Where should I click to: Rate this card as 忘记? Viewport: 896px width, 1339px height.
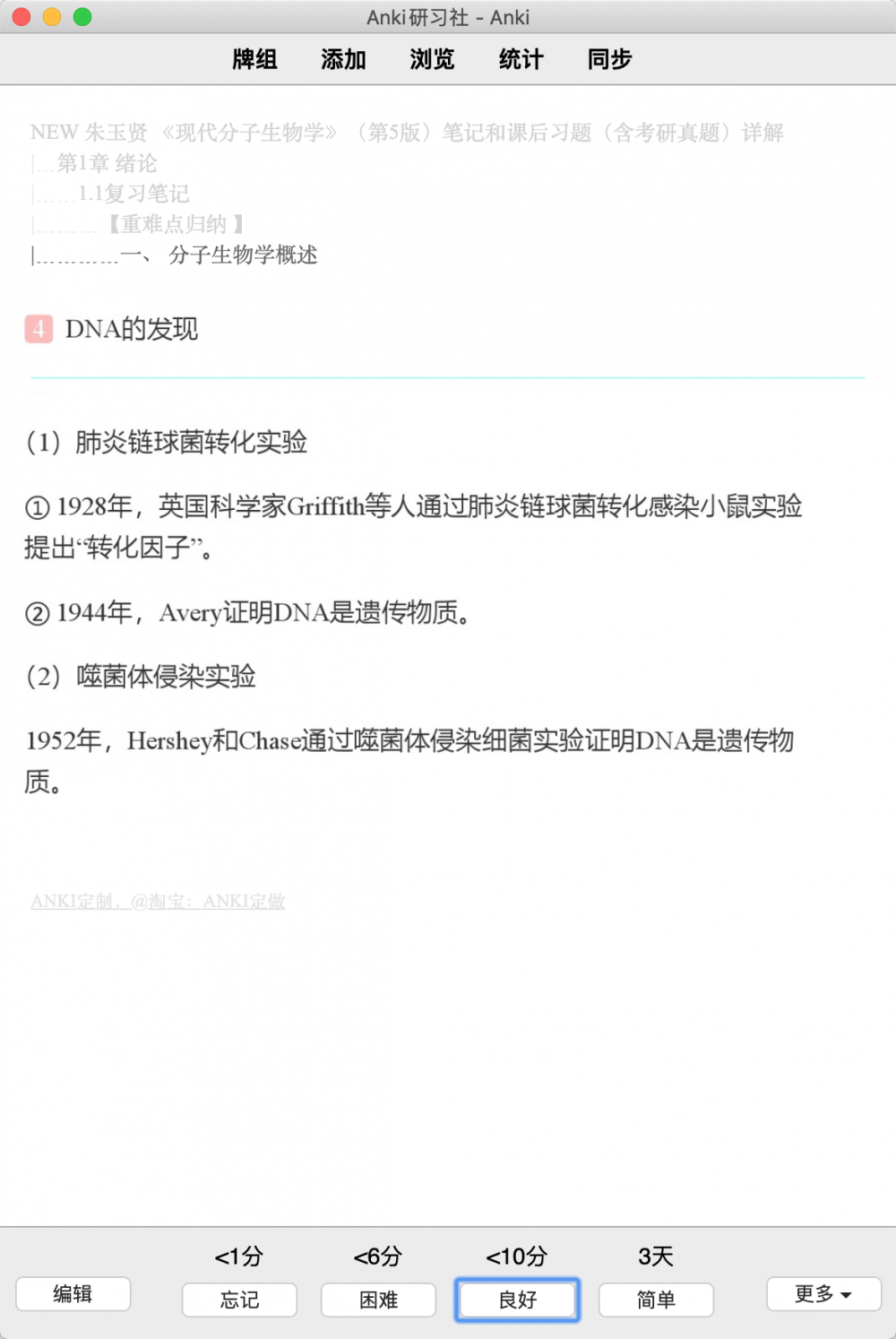239,1300
